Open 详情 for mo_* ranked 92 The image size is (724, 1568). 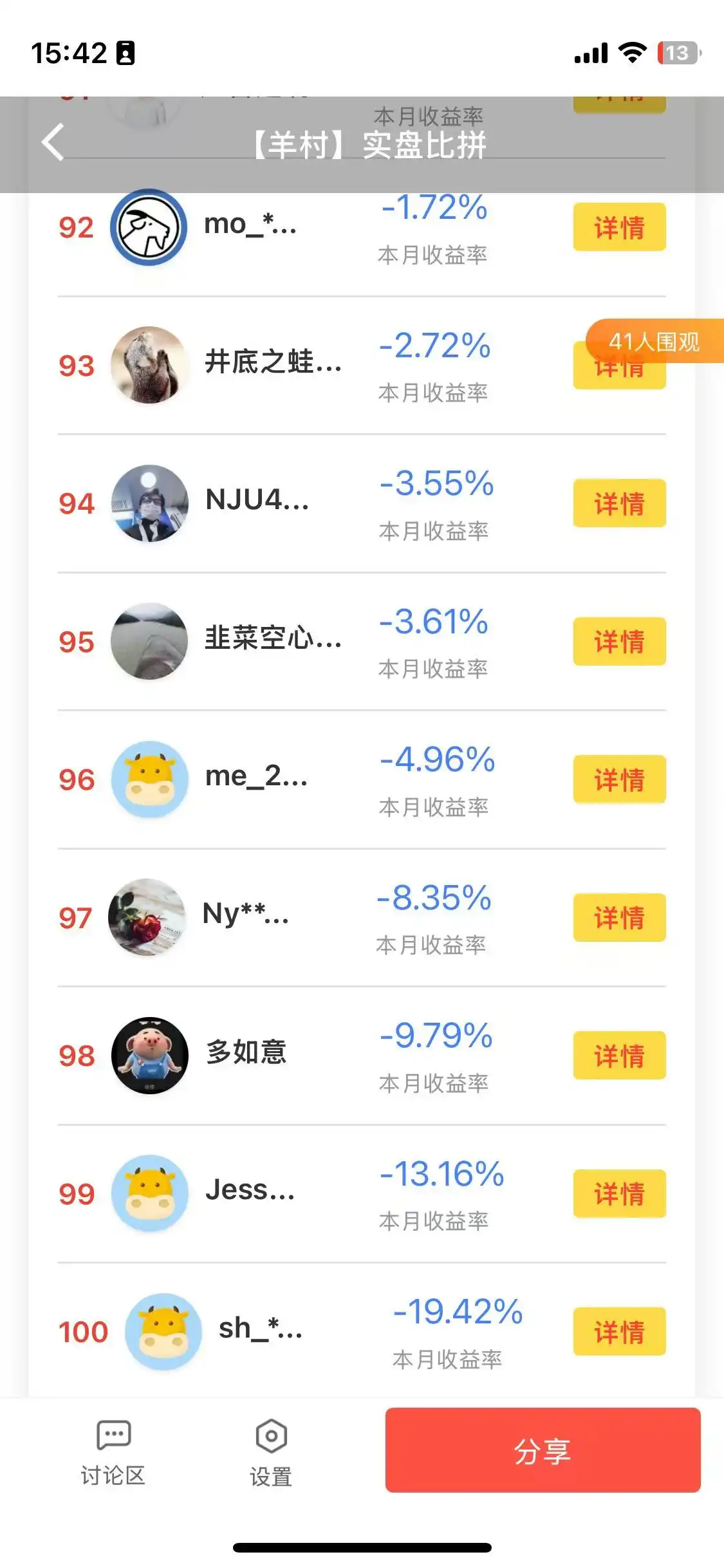coord(619,227)
